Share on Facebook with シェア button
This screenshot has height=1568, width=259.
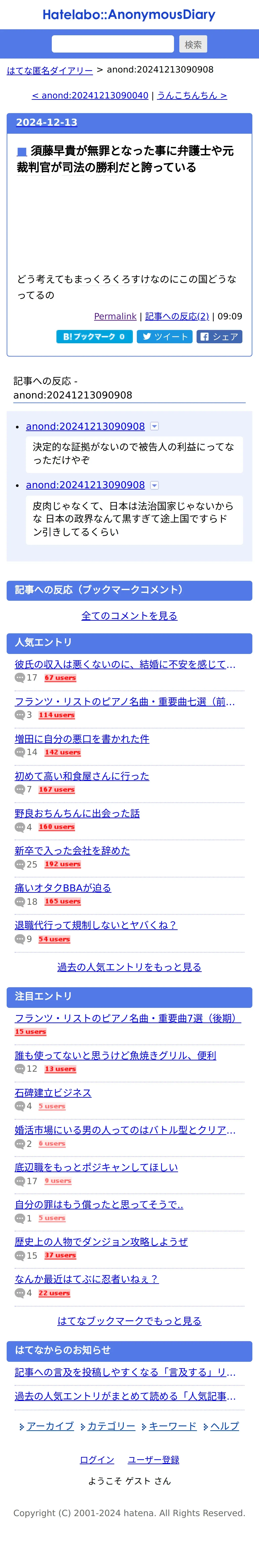[x=219, y=337]
